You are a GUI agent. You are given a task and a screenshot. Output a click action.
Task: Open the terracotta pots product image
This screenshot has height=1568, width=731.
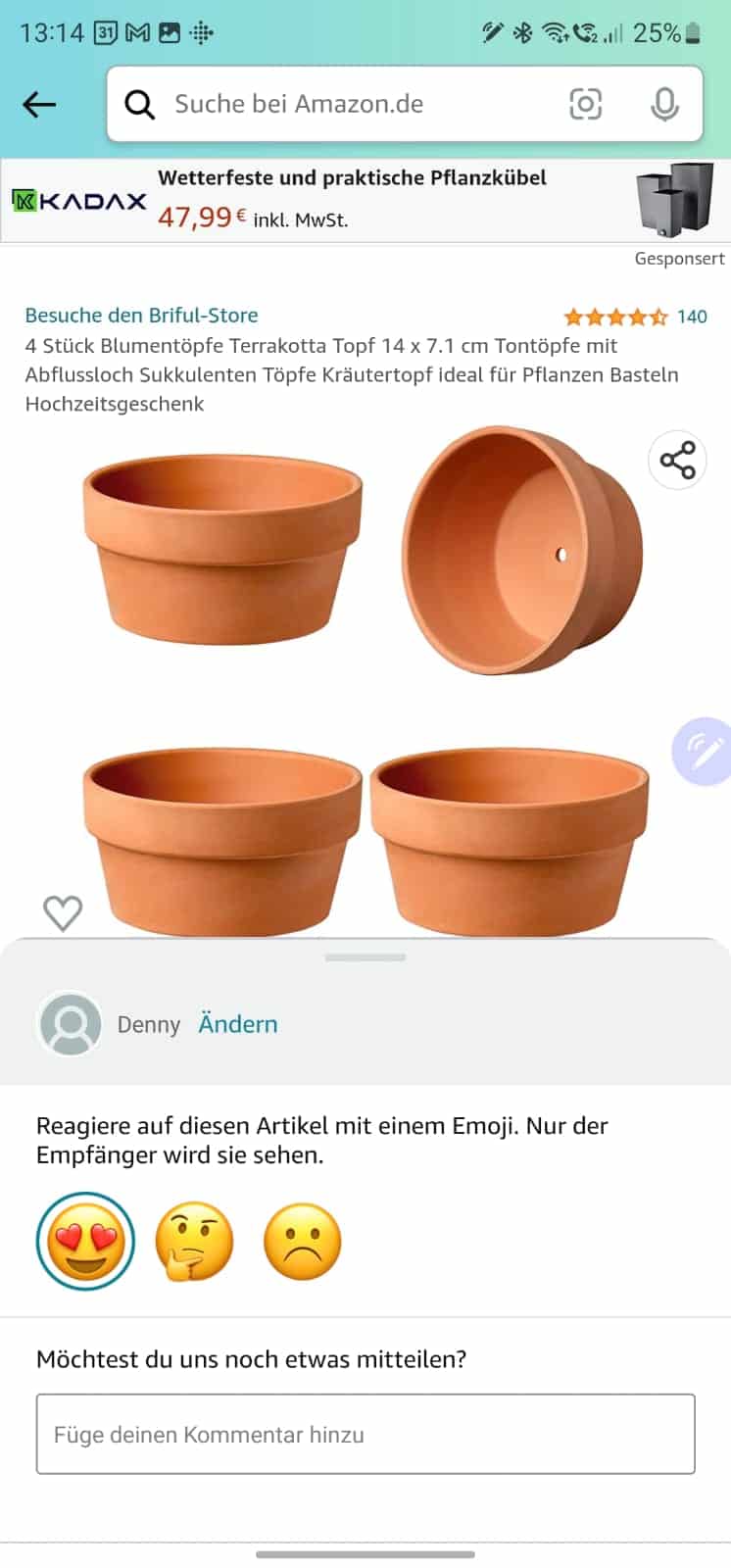click(365, 676)
